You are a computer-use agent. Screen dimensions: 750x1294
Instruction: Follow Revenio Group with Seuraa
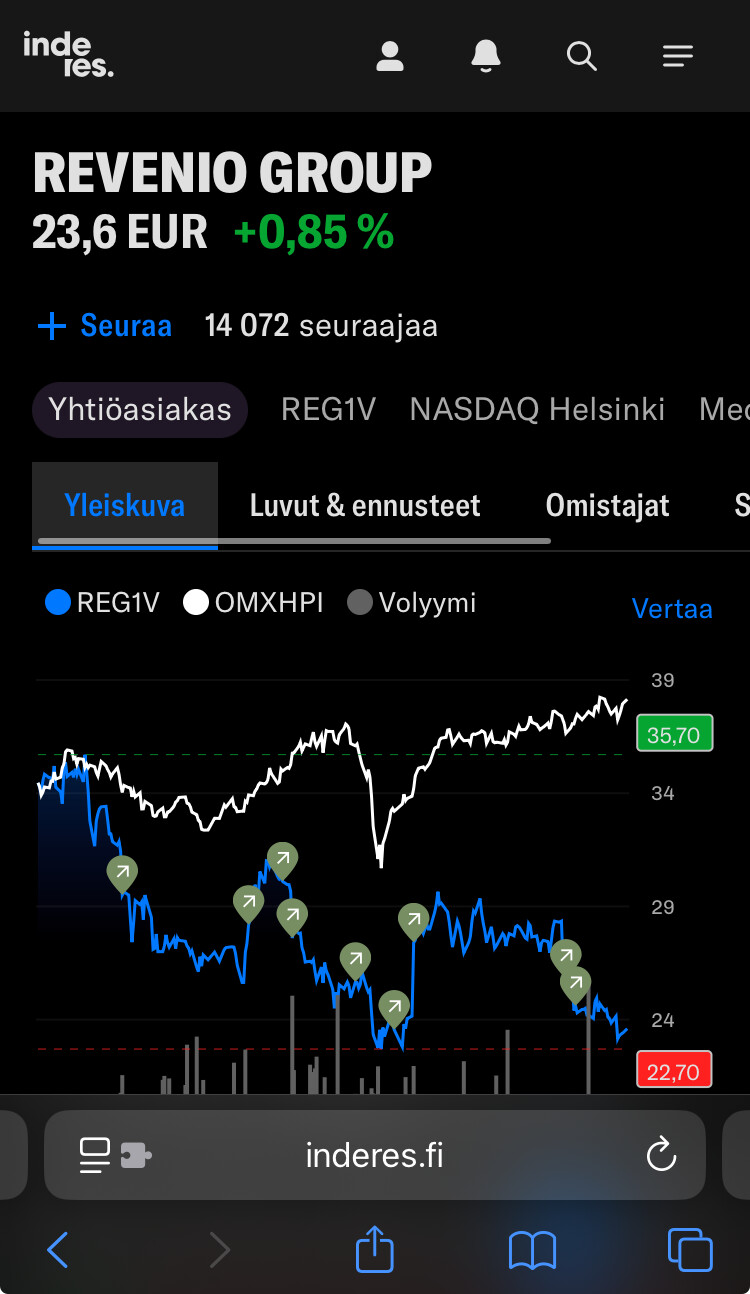click(x=104, y=326)
